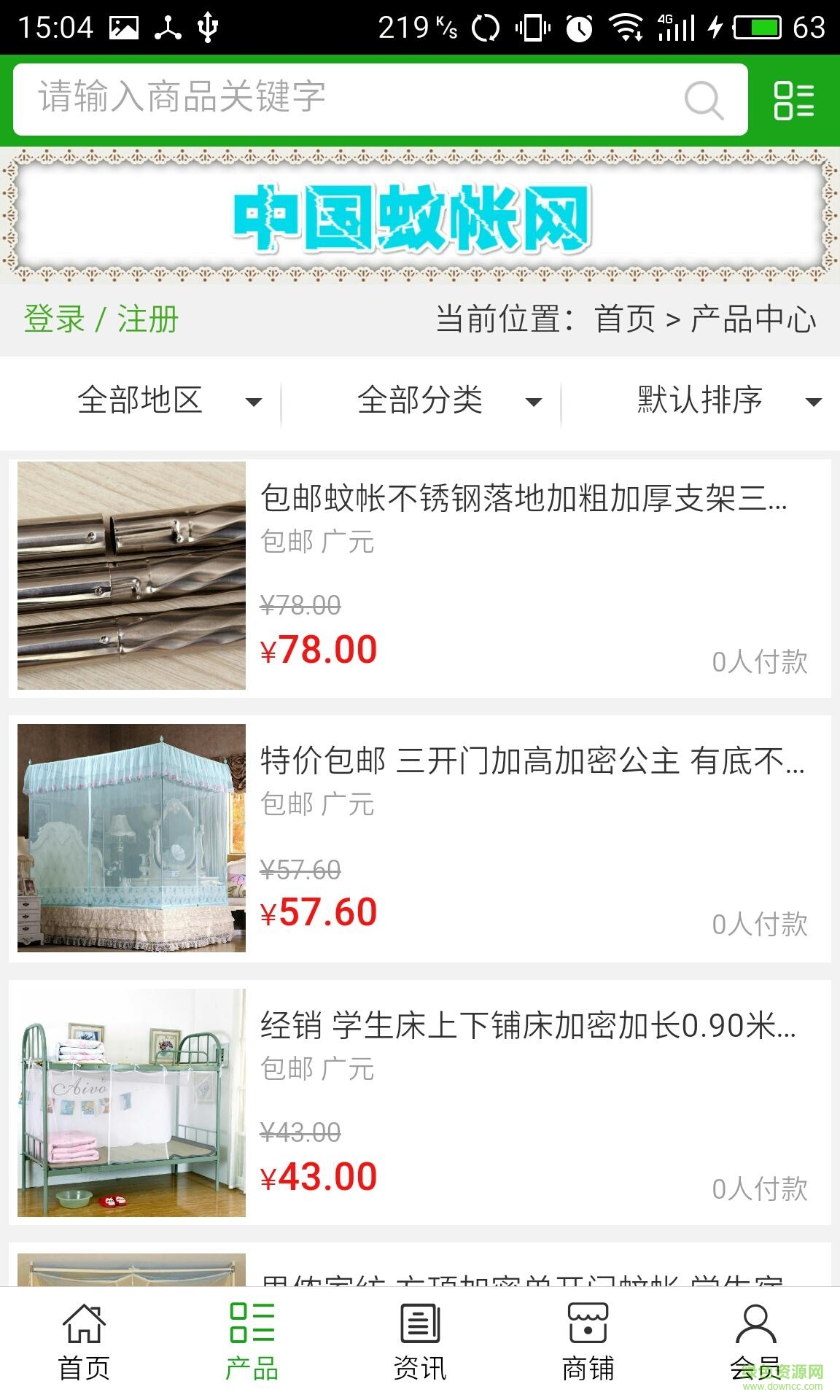Expand the 全部地区 region dropdown
The height and width of the screenshot is (1400, 840).
(x=168, y=400)
